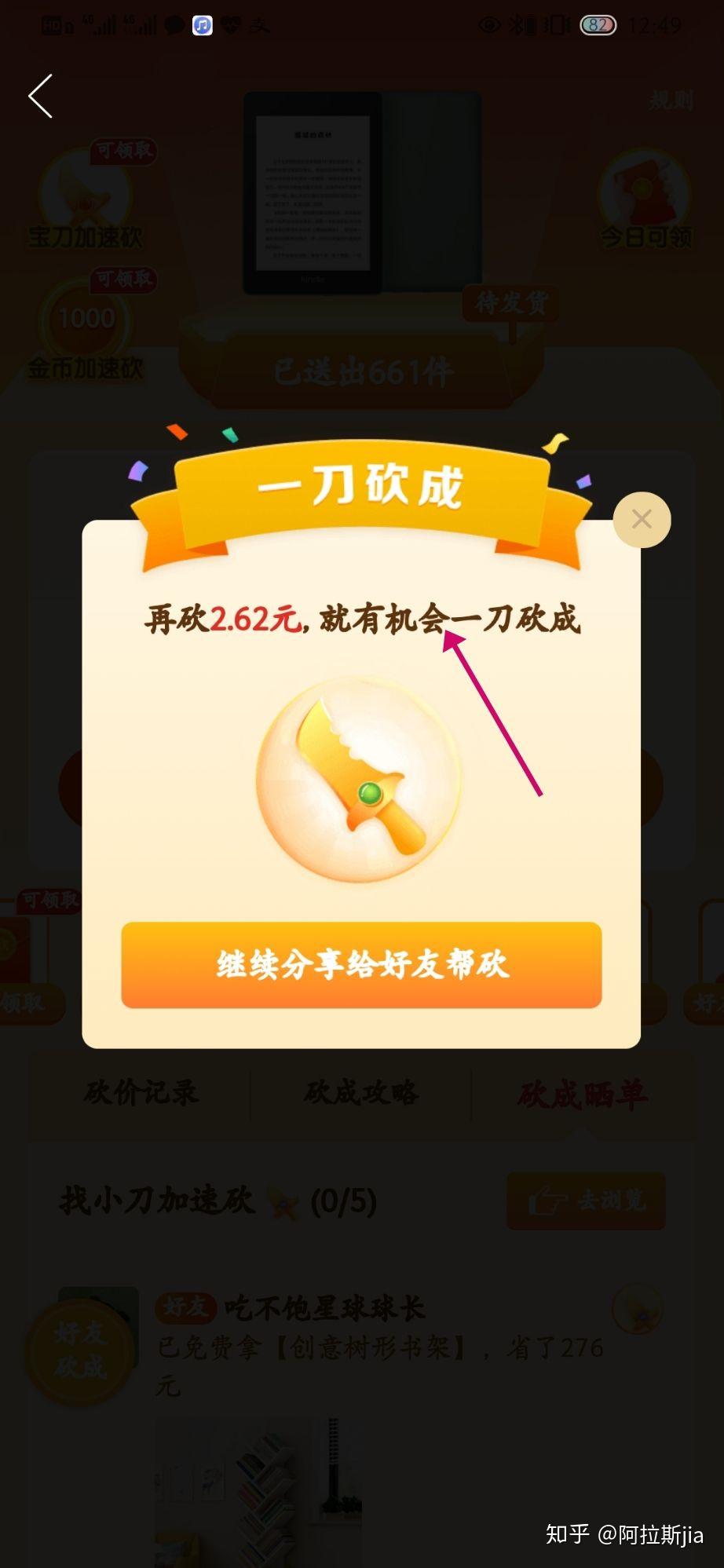The image size is (724, 1568).
Task: Switch to 砍价记录 tab
Action: click(x=141, y=1092)
